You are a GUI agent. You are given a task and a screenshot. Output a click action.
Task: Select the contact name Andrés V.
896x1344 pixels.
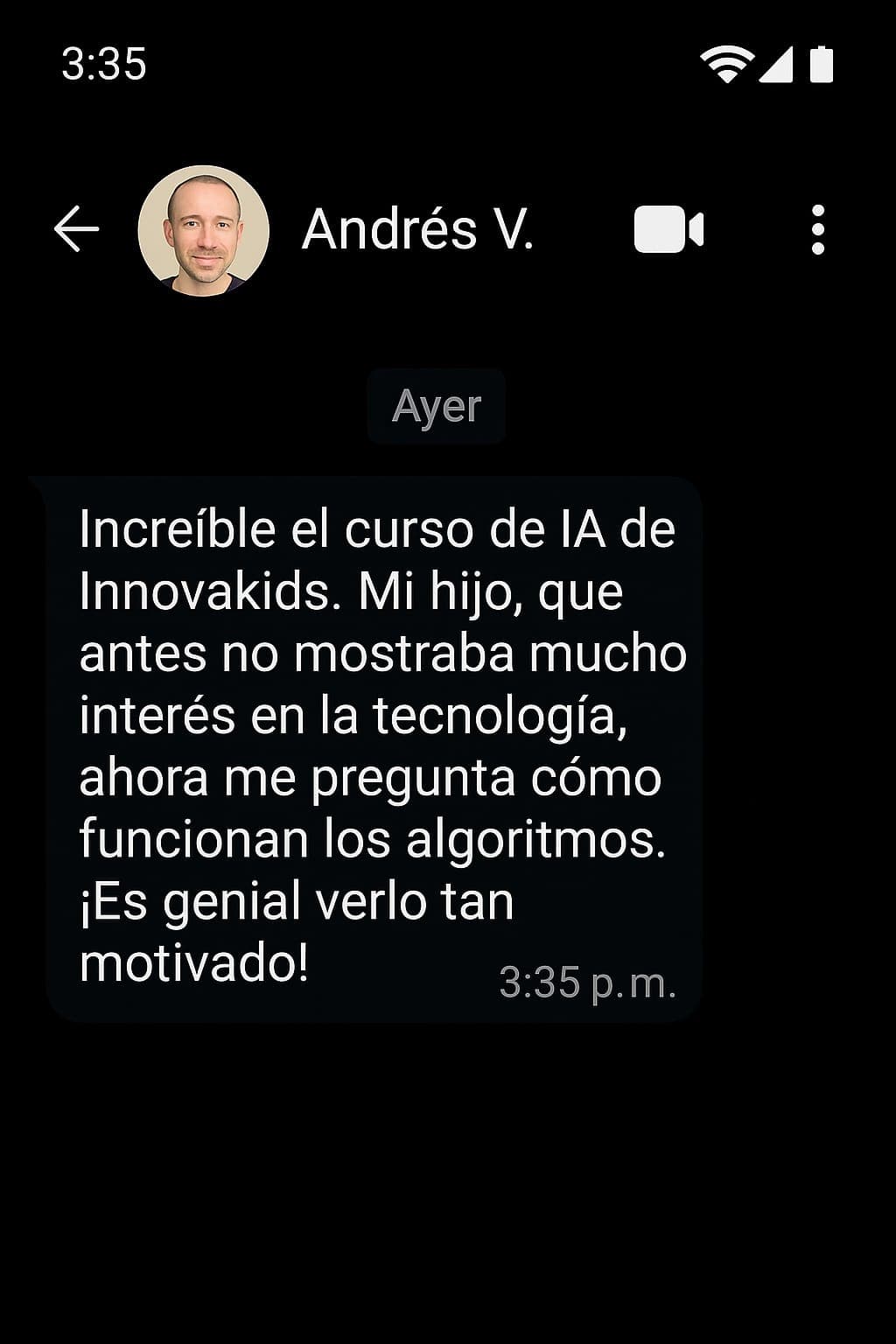422,228
